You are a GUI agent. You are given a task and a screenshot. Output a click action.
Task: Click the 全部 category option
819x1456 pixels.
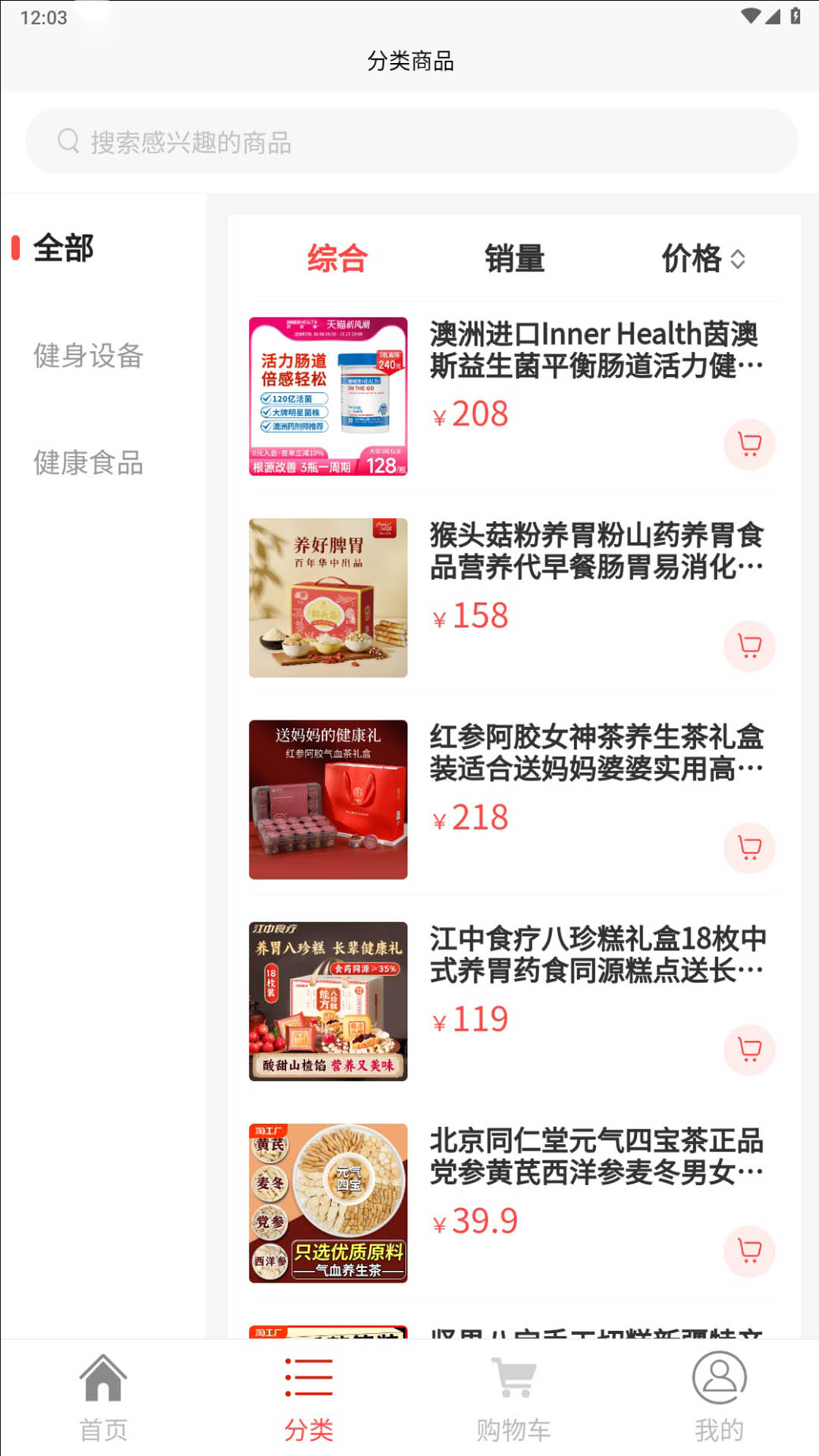tap(64, 248)
